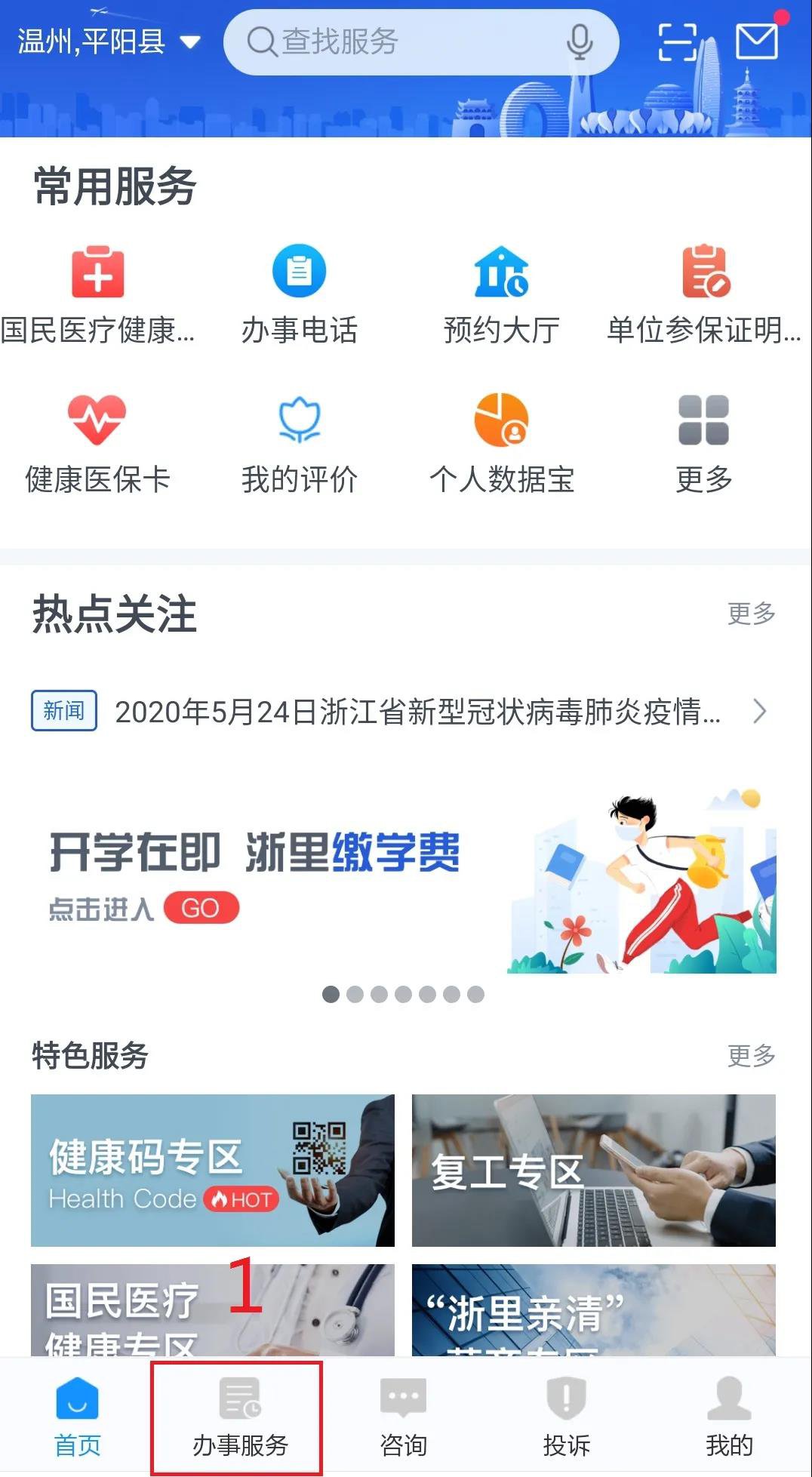View 更多 in 热点关注 section
The image size is (812, 1477).
751,614
